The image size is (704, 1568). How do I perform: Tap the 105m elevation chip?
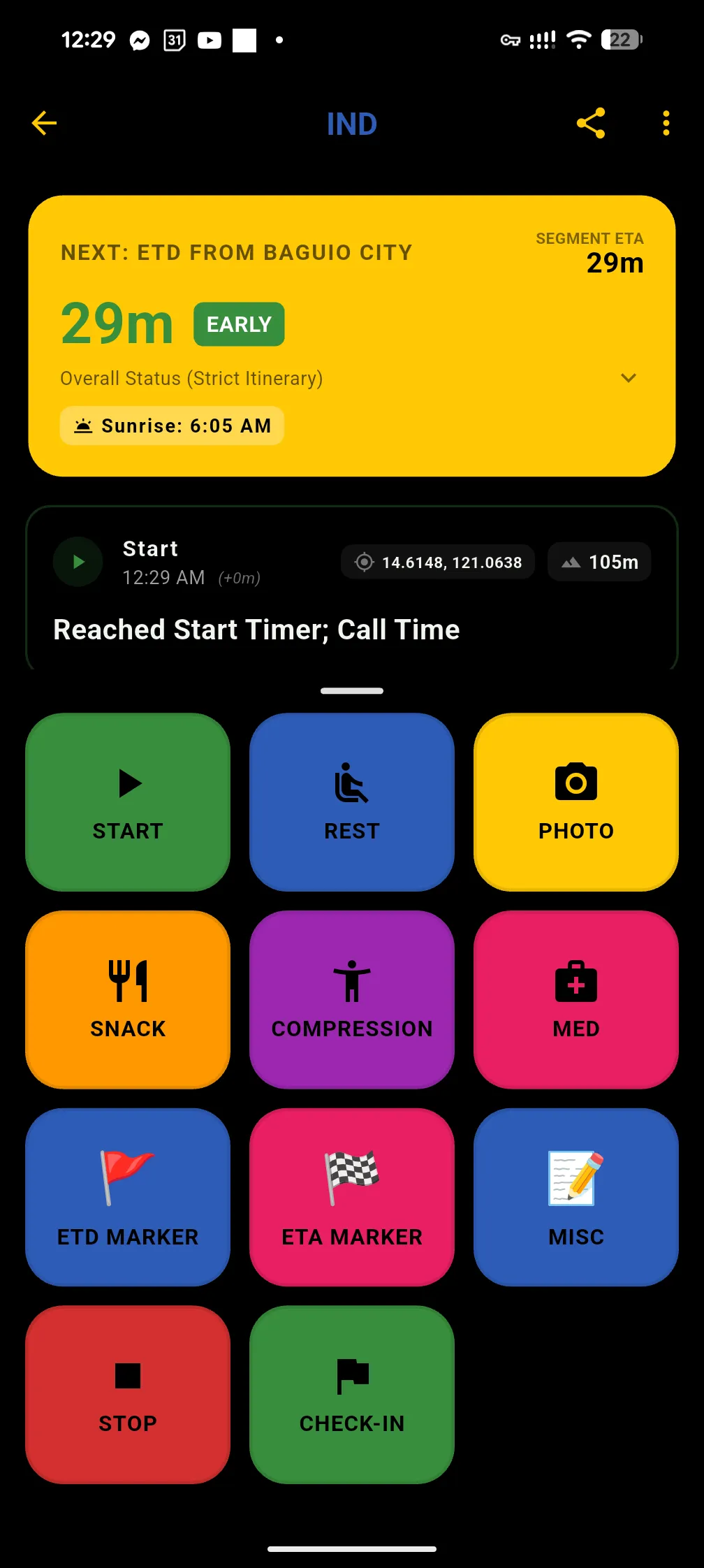[599, 561]
